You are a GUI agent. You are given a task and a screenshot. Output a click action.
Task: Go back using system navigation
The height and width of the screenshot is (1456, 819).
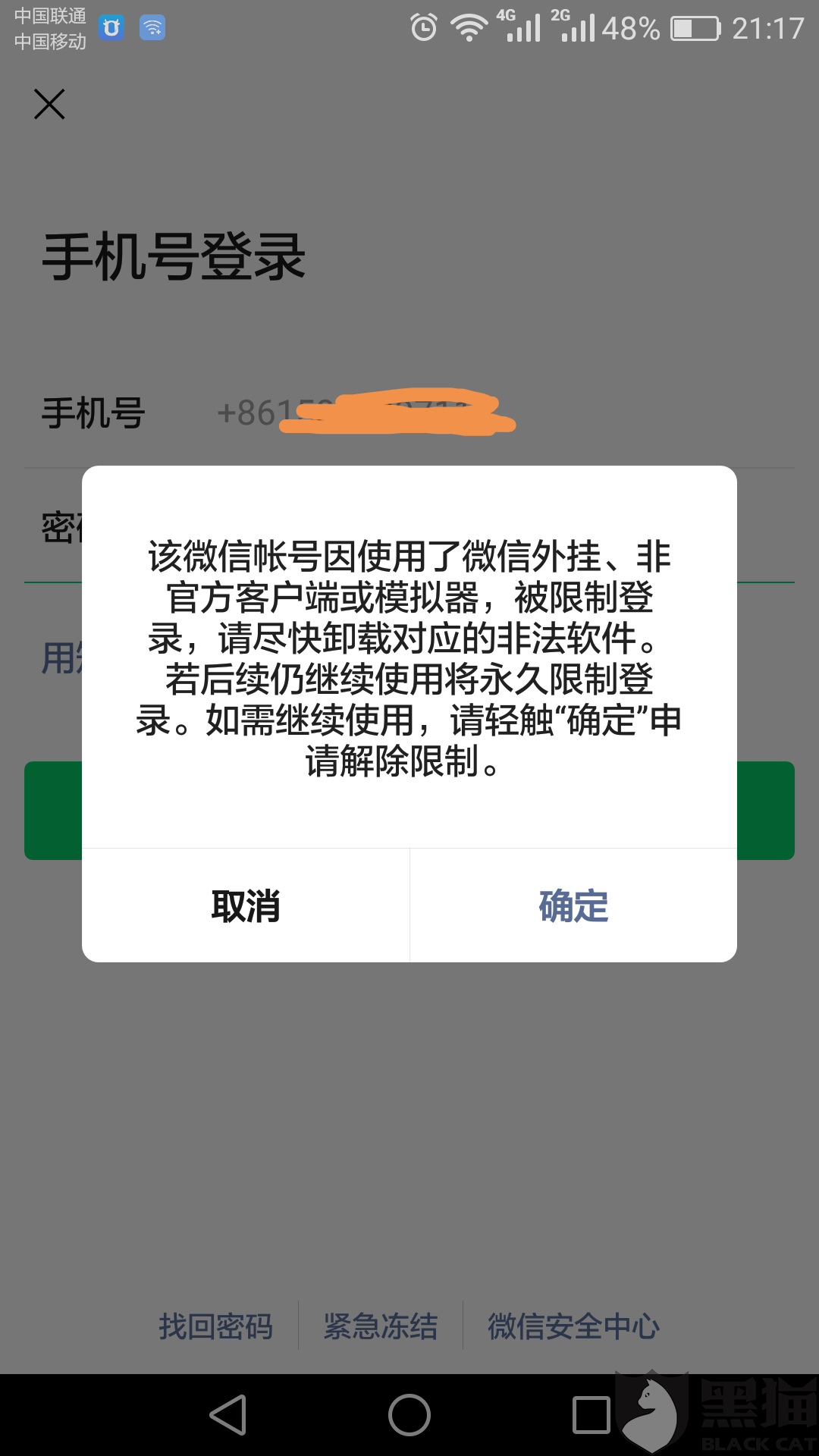[228, 1415]
